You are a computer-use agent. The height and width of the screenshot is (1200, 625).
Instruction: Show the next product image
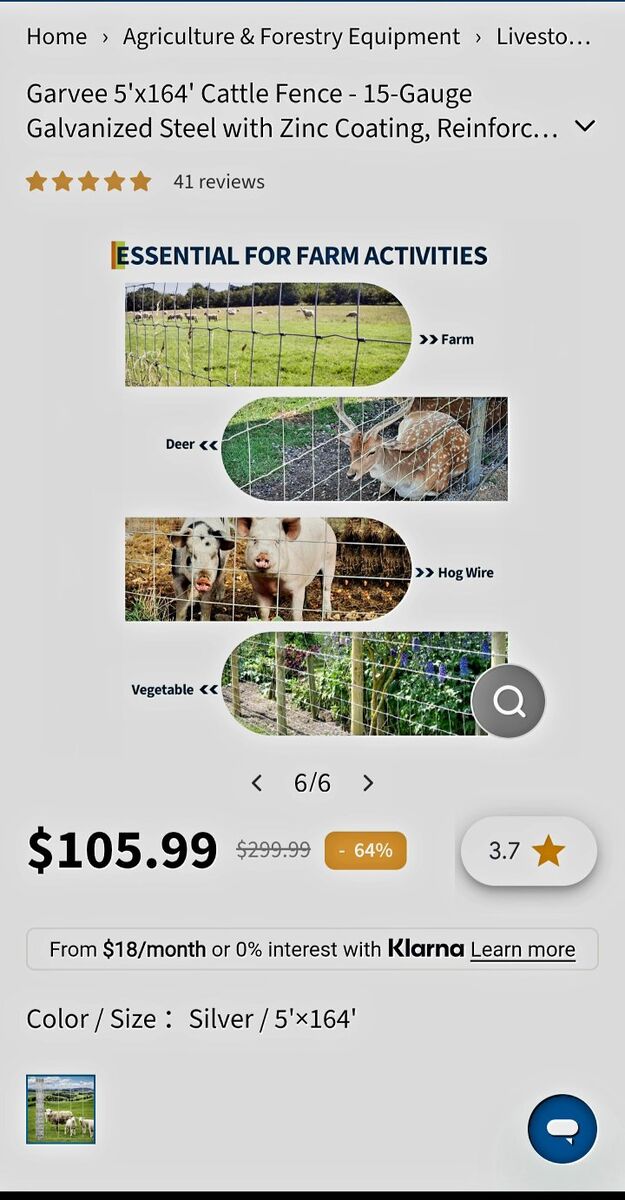click(x=368, y=783)
